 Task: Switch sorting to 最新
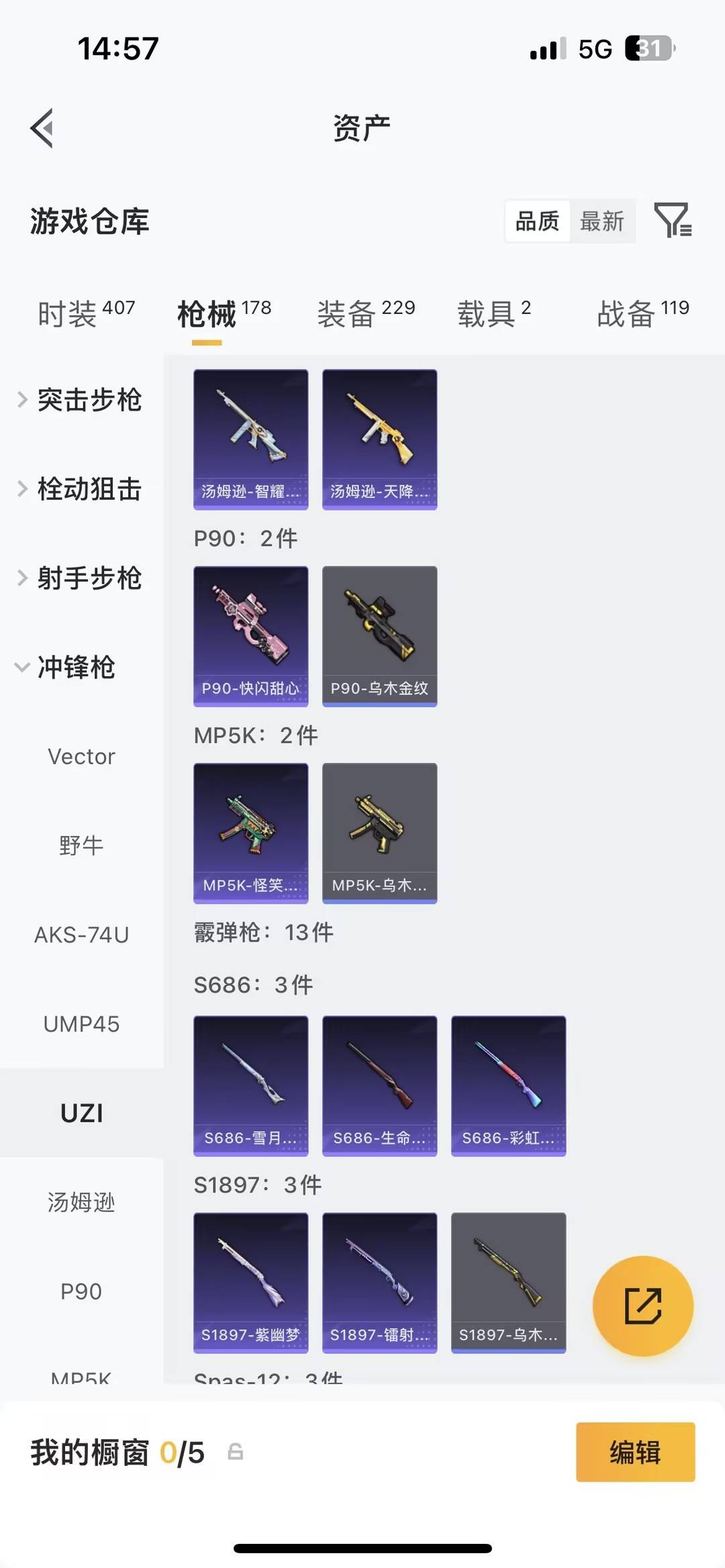coord(603,220)
